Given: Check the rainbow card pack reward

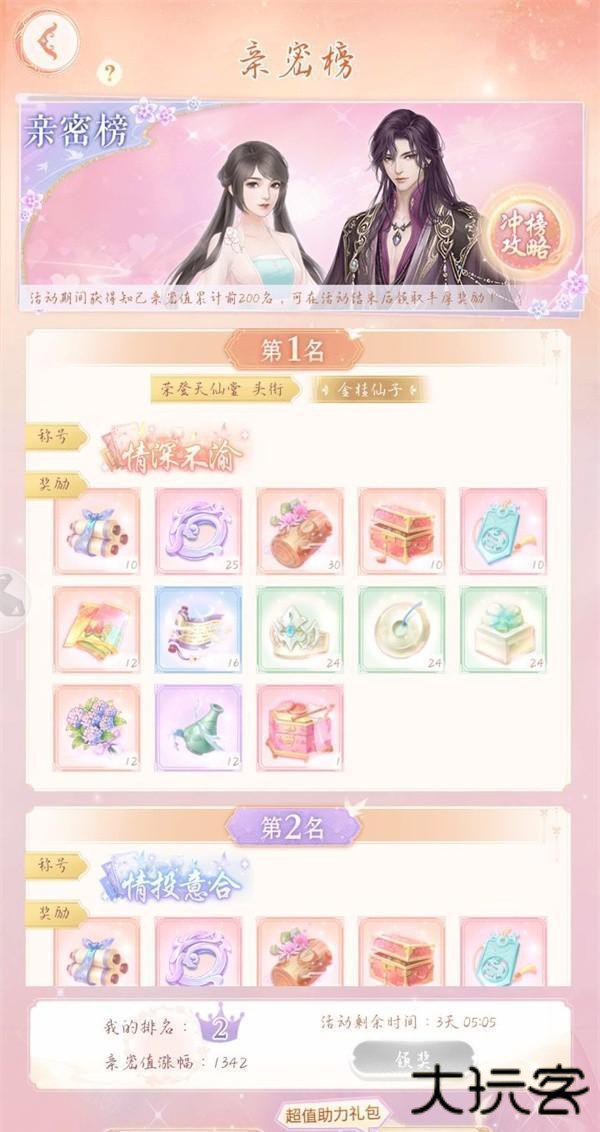Looking at the screenshot, I should 97,629.
